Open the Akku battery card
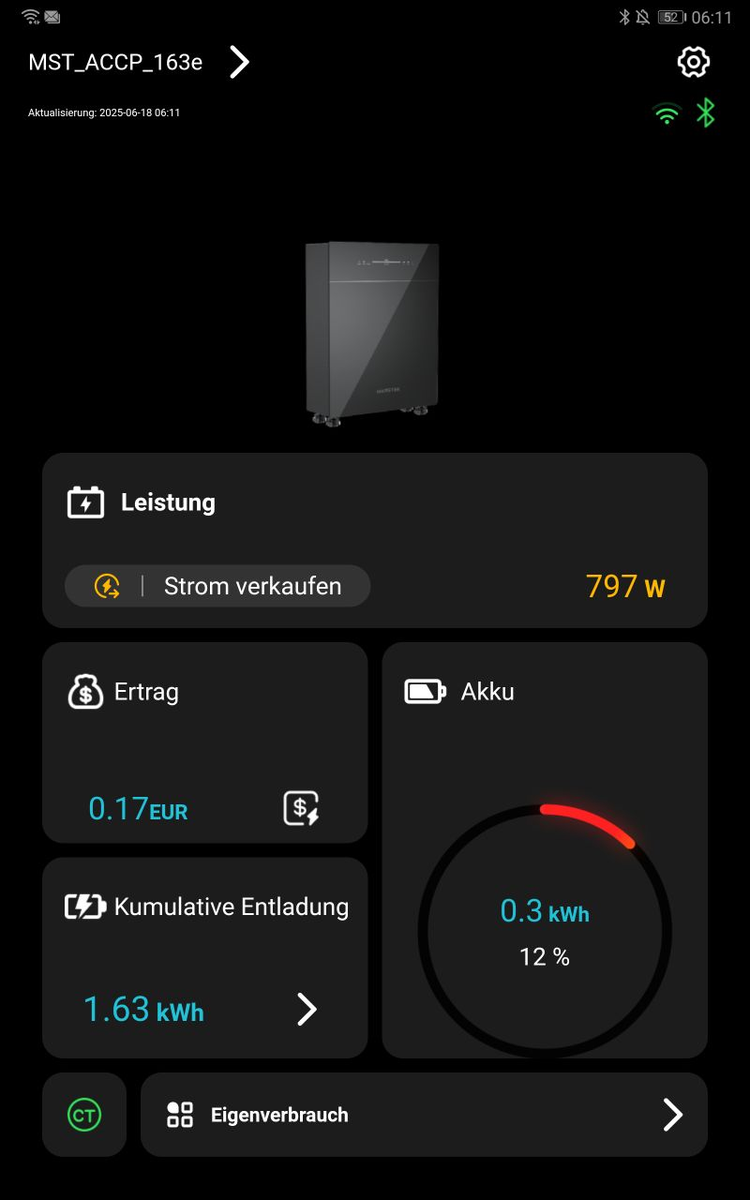The height and width of the screenshot is (1200, 750). click(545, 850)
